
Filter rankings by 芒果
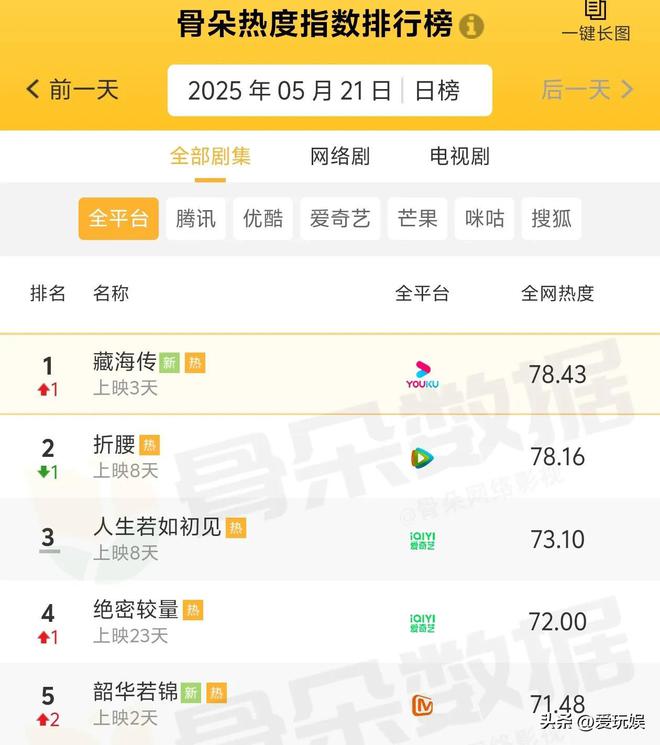coord(417,219)
